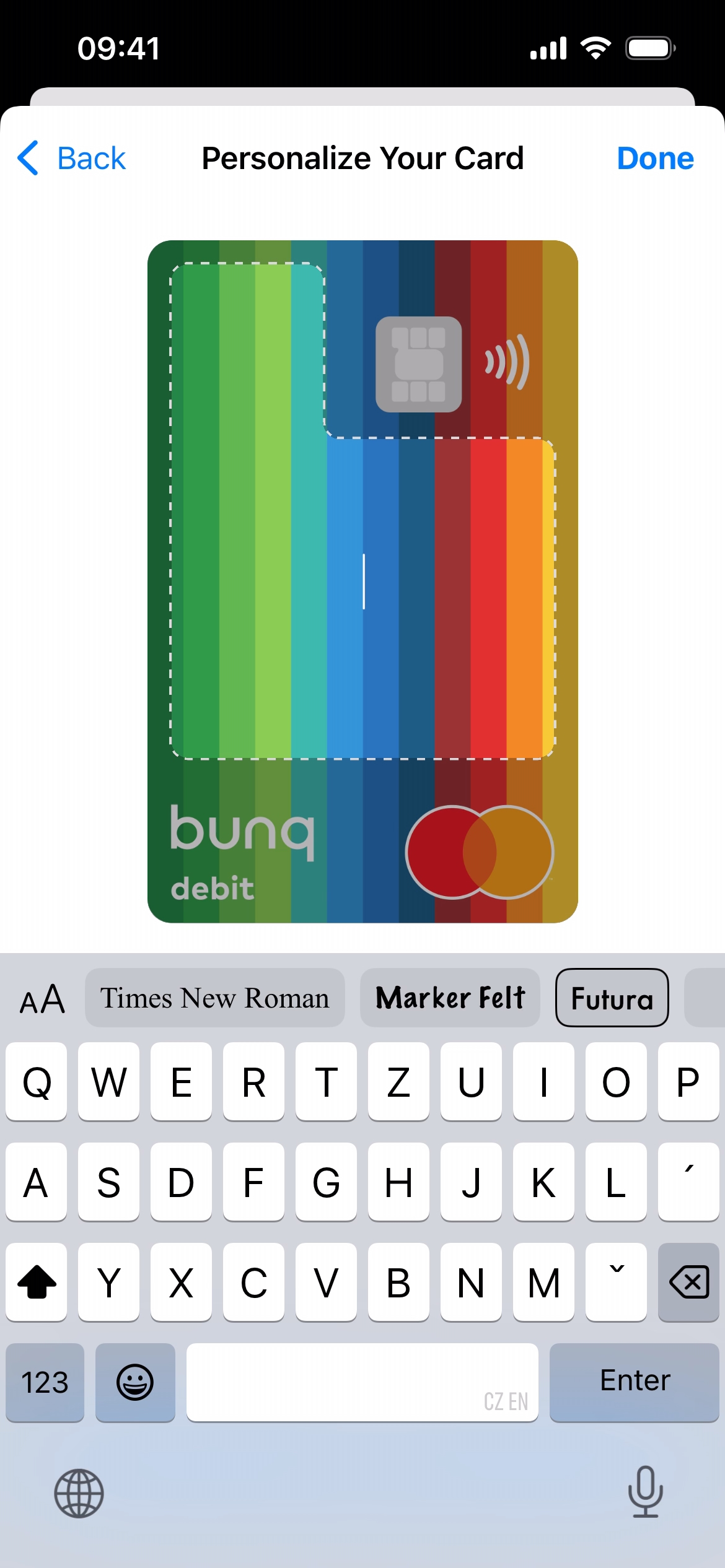Screen dimensions: 725x1568
Task: Tap Done to finish personalizing
Action: click(655, 159)
